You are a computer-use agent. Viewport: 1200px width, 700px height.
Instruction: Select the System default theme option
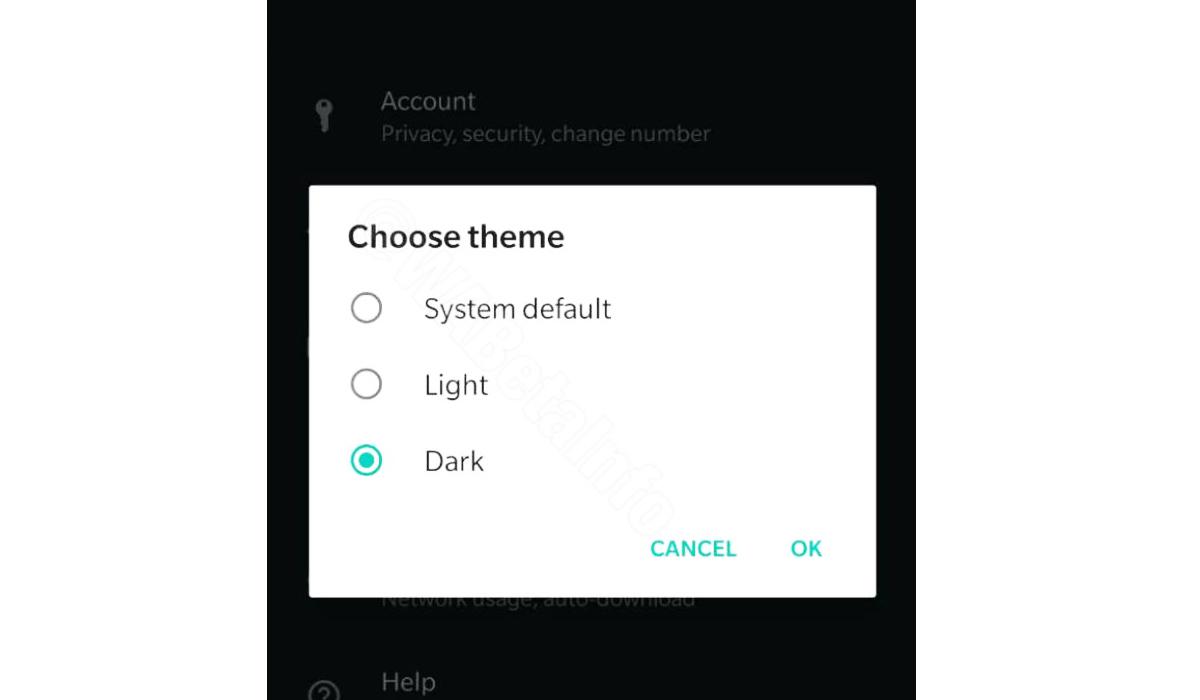coord(366,308)
